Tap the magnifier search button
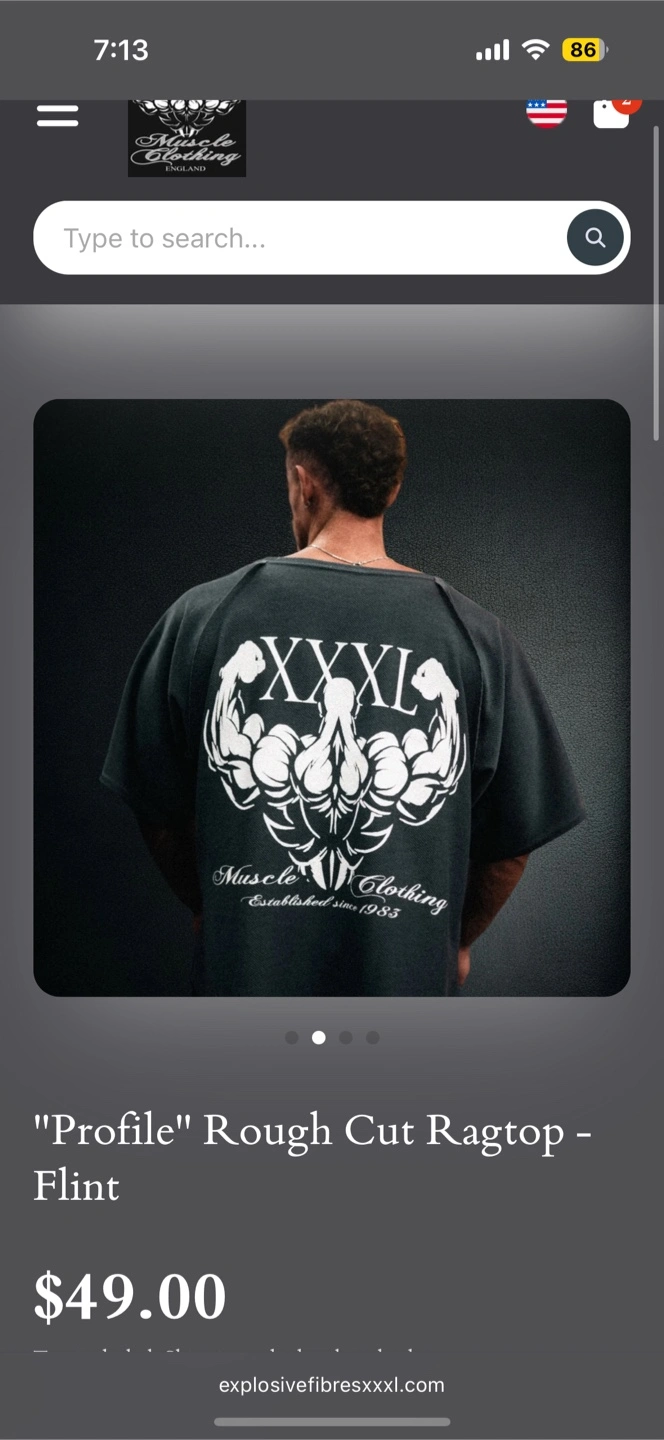Image resolution: width=664 pixels, height=1440 pixels. (x=595, y=238)
